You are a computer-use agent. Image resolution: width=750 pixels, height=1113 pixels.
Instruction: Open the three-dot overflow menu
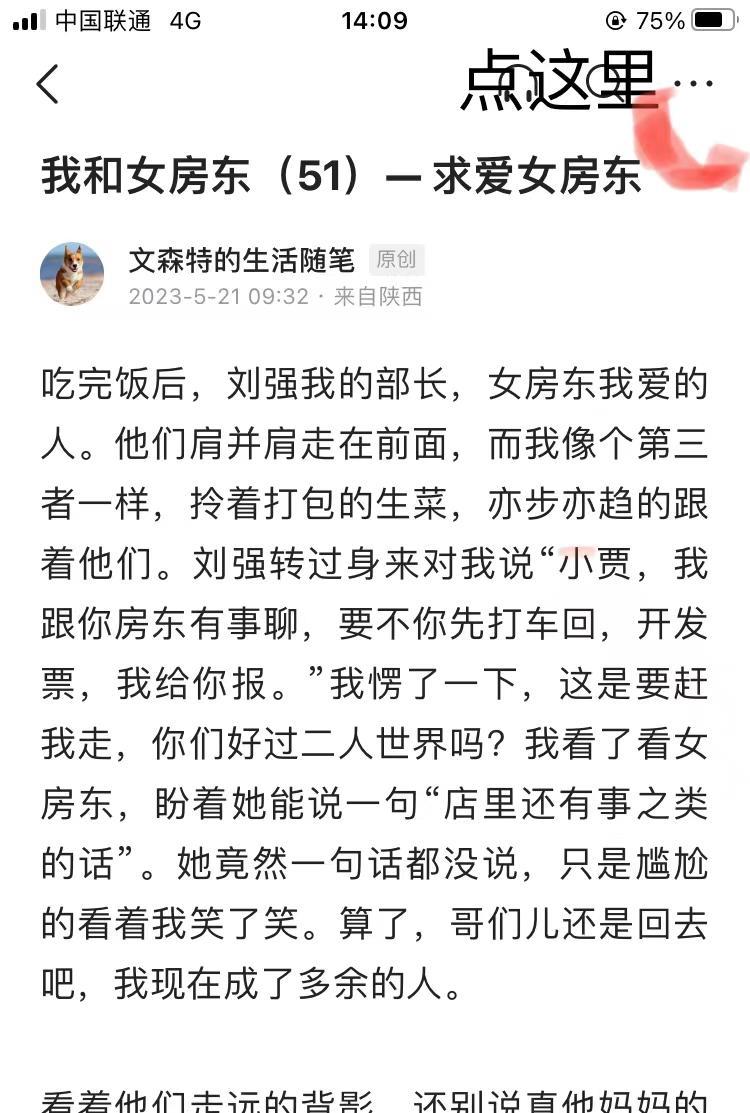coord(692,83)
